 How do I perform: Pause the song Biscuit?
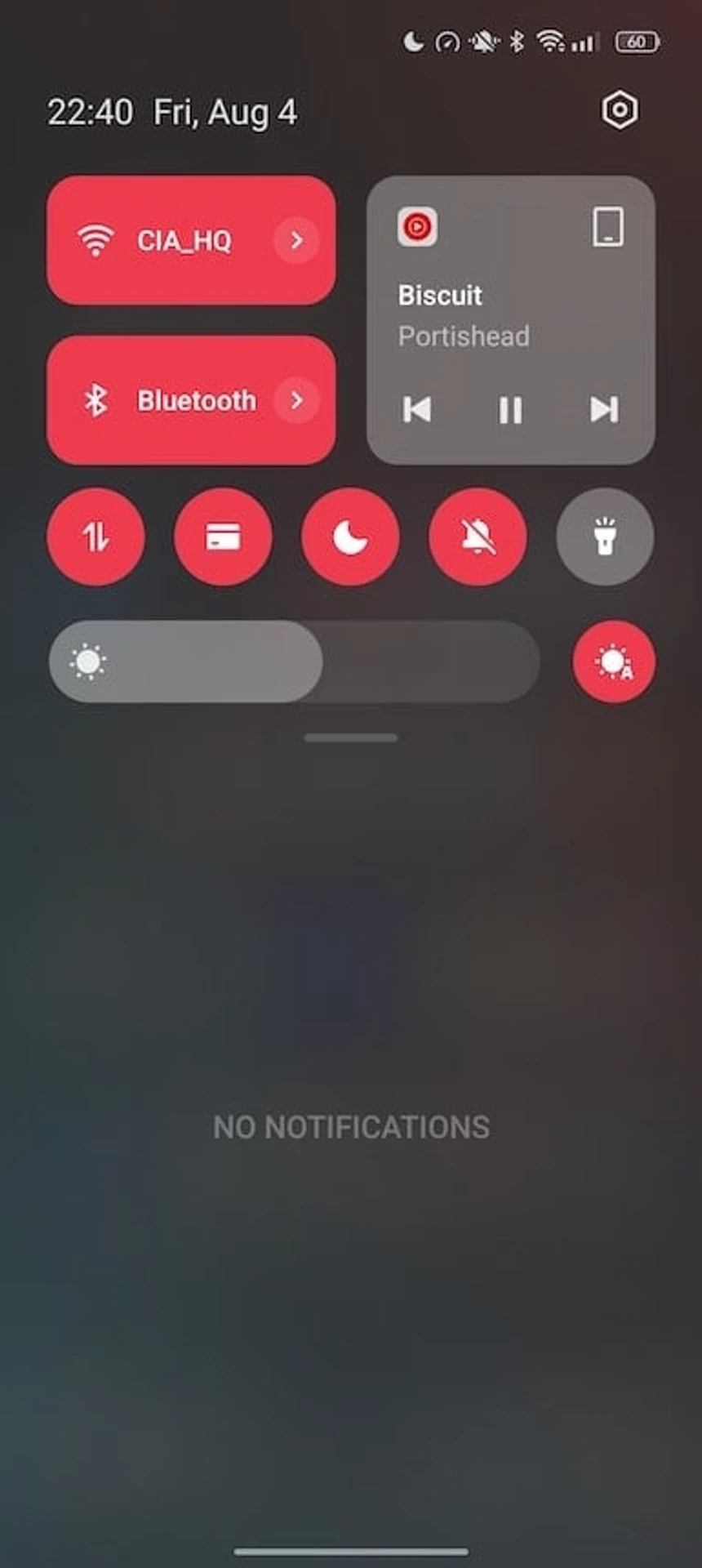click(x=510, y=409)
